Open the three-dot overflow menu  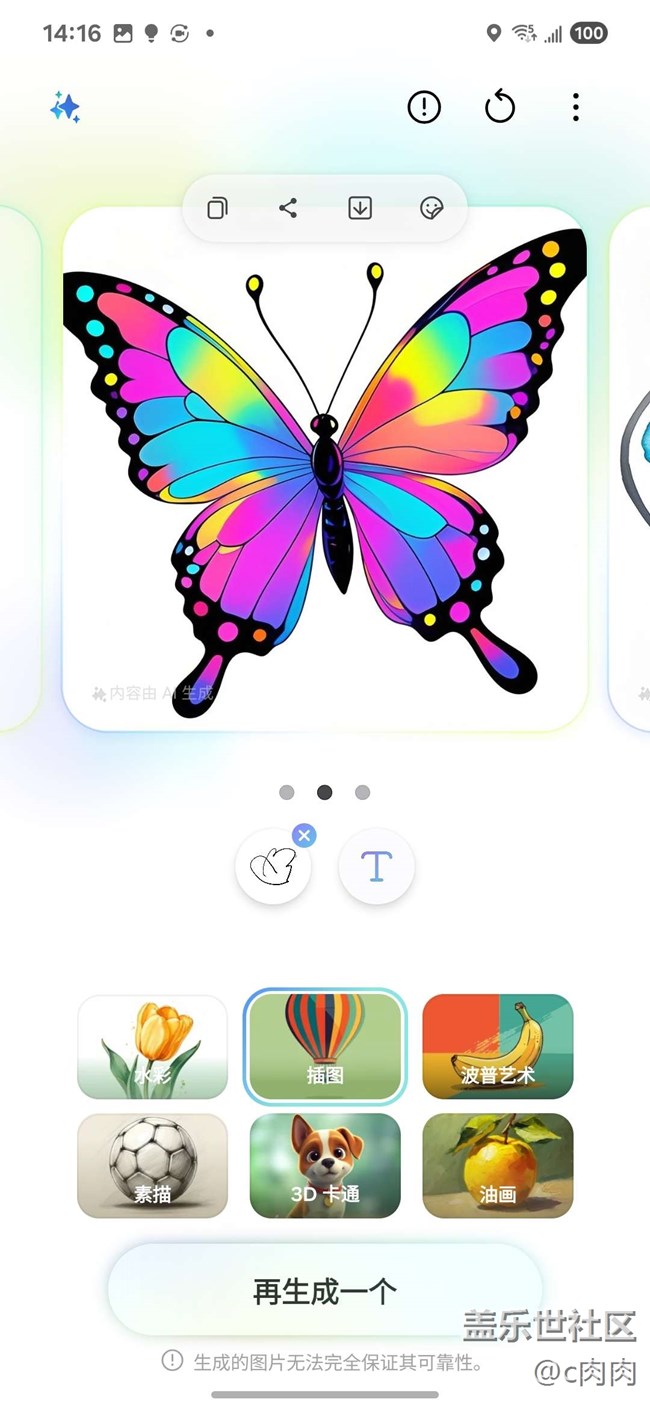coord(575,107)
